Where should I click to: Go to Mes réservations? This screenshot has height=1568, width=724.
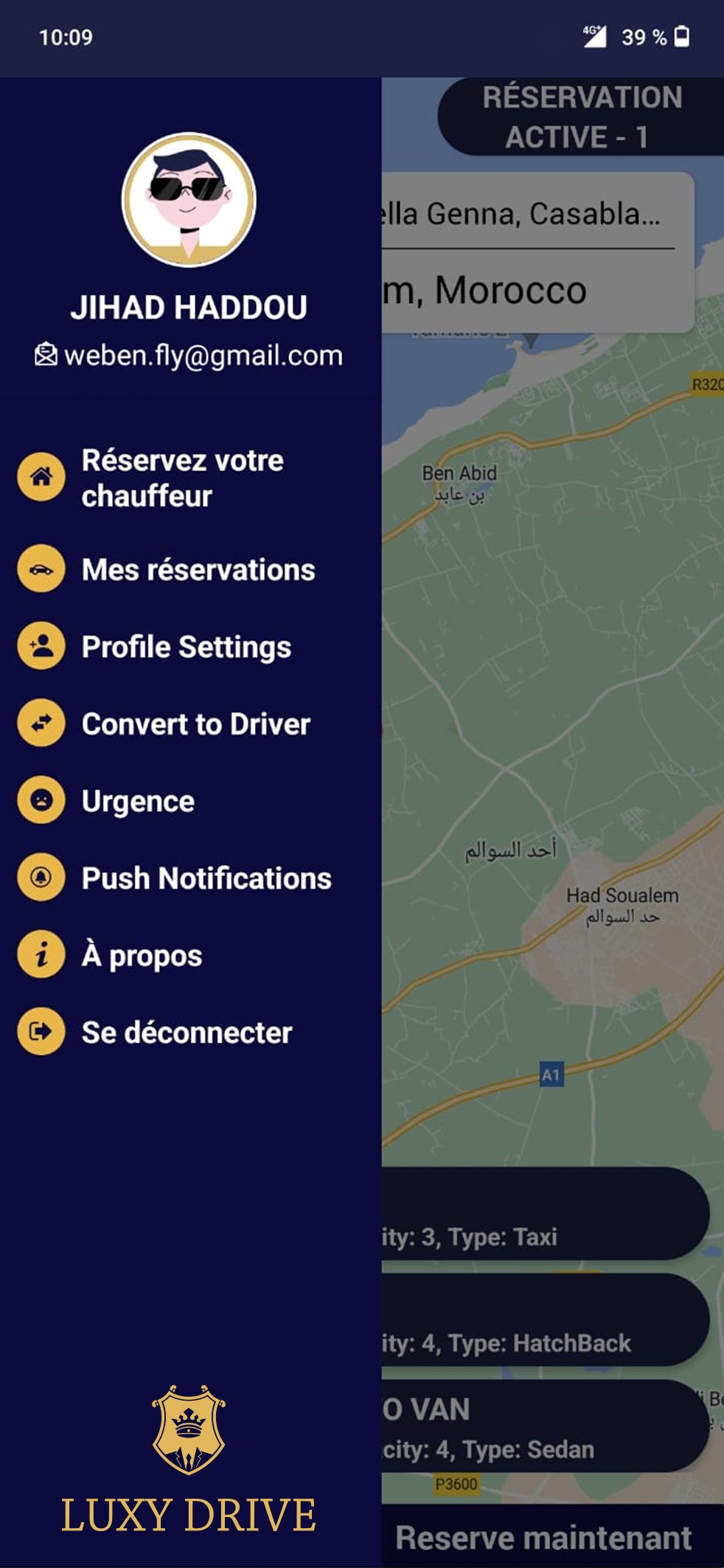coord(198,569)
